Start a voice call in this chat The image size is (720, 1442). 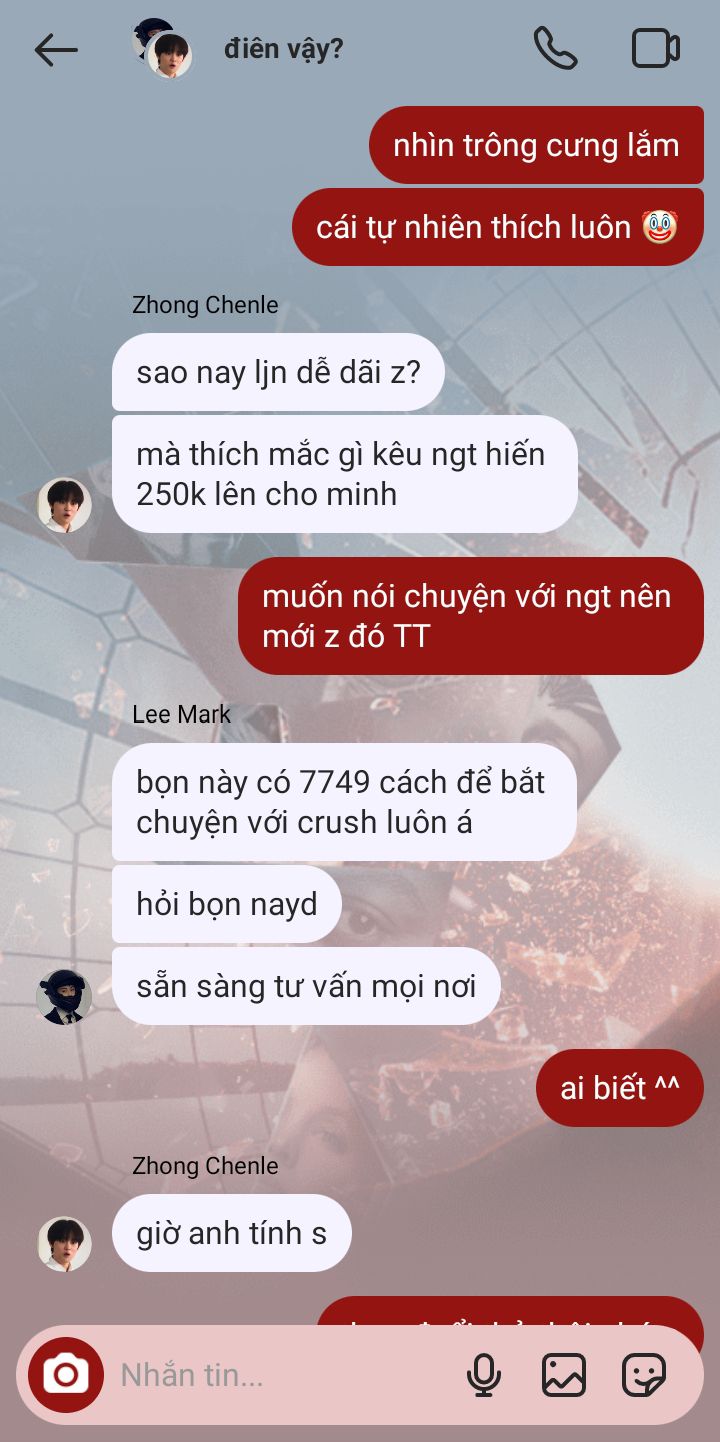(x=555, y=48)
